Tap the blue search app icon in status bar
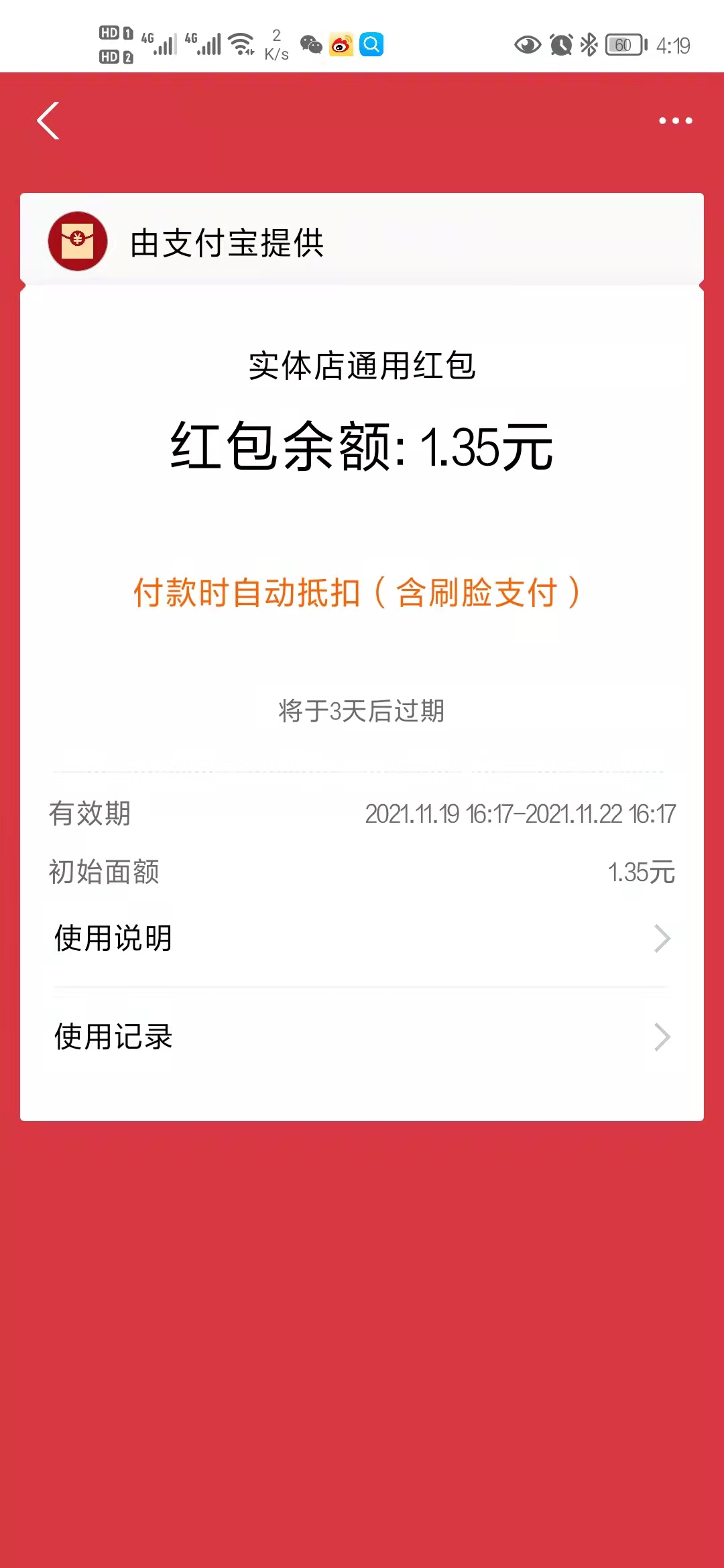 [x=373, y=45]
